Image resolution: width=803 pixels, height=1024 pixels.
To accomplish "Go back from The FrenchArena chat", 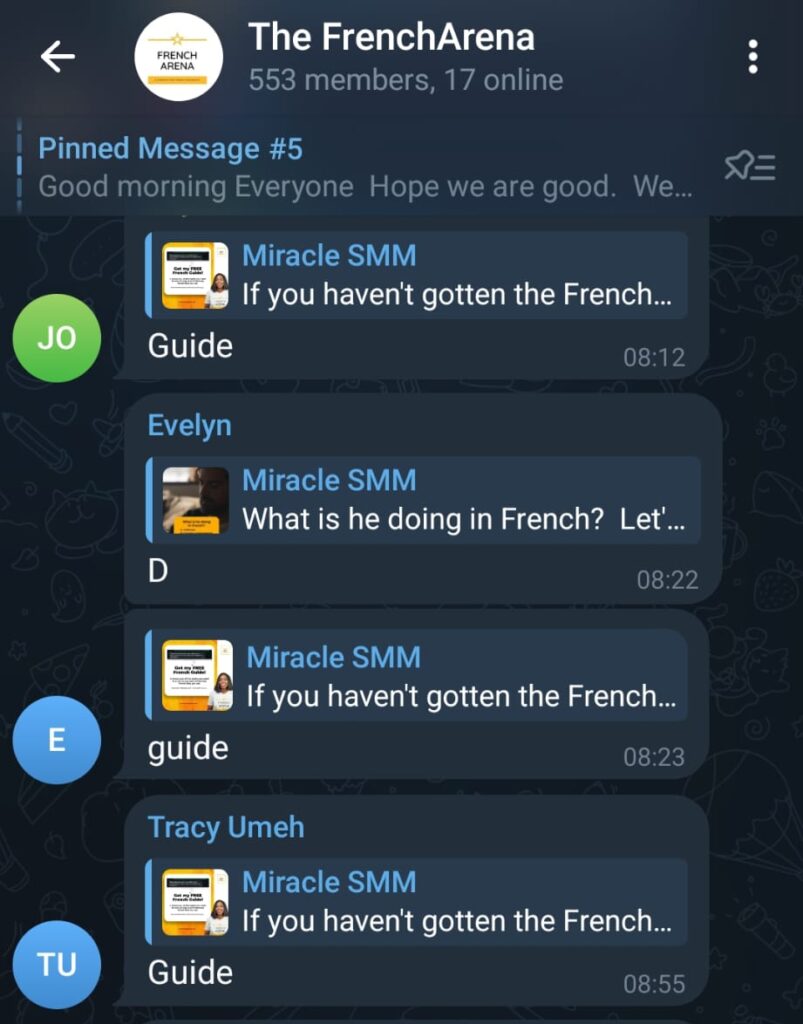I will [57, 58].
